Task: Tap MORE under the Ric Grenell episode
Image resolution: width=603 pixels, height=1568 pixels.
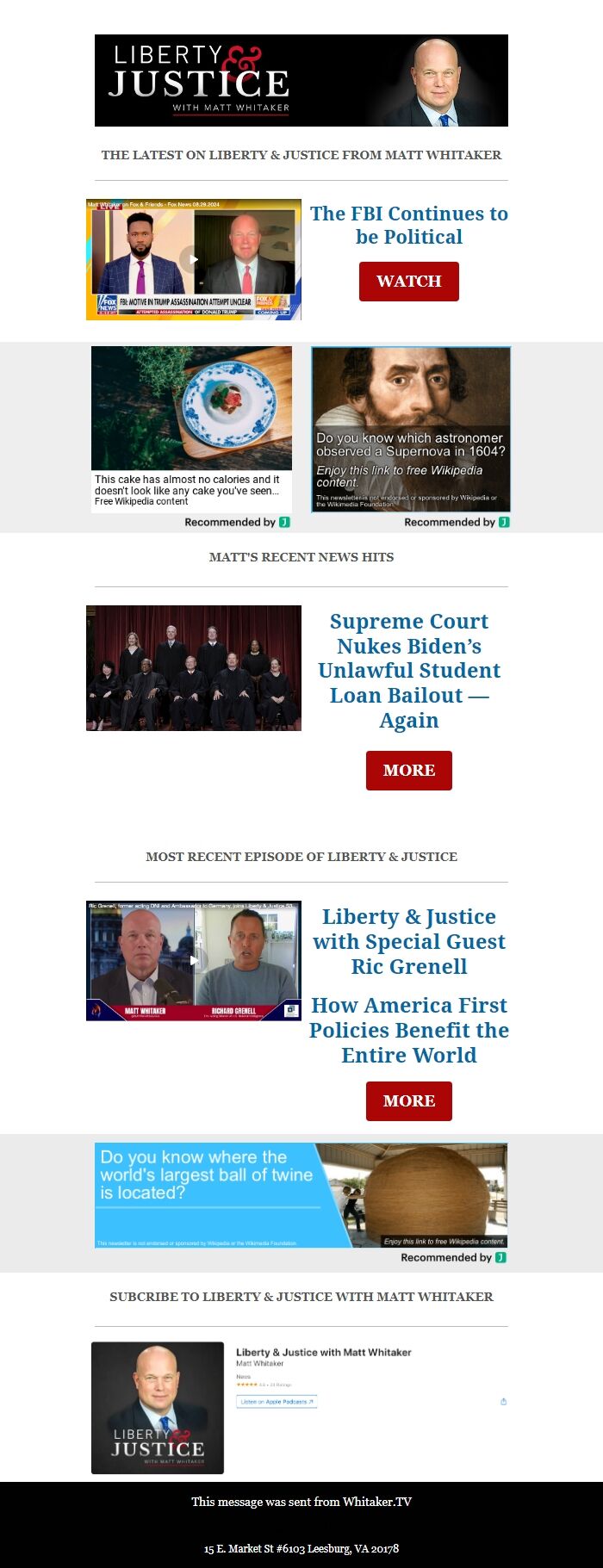Action: (x=408, y=1101)
